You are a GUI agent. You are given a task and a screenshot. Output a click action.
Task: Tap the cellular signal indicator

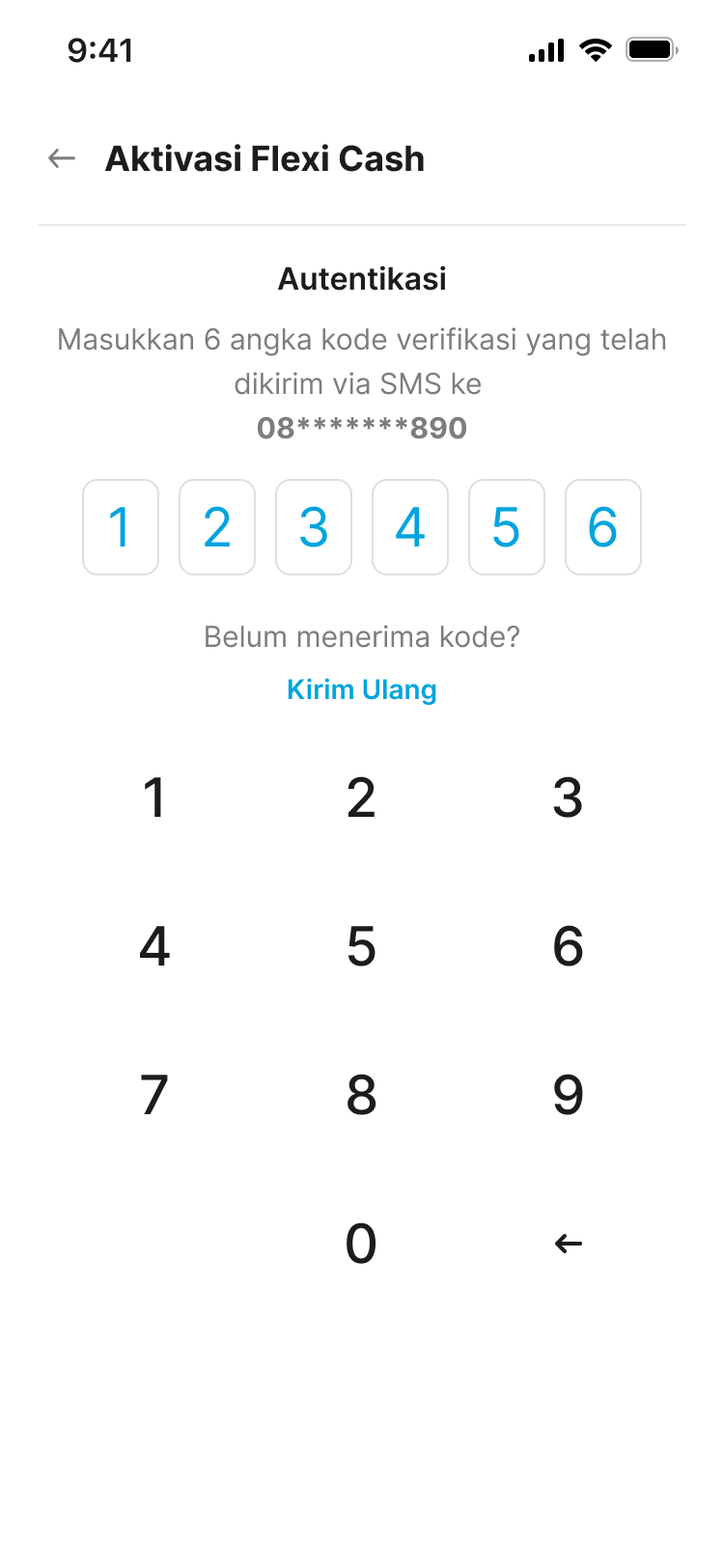544,50
